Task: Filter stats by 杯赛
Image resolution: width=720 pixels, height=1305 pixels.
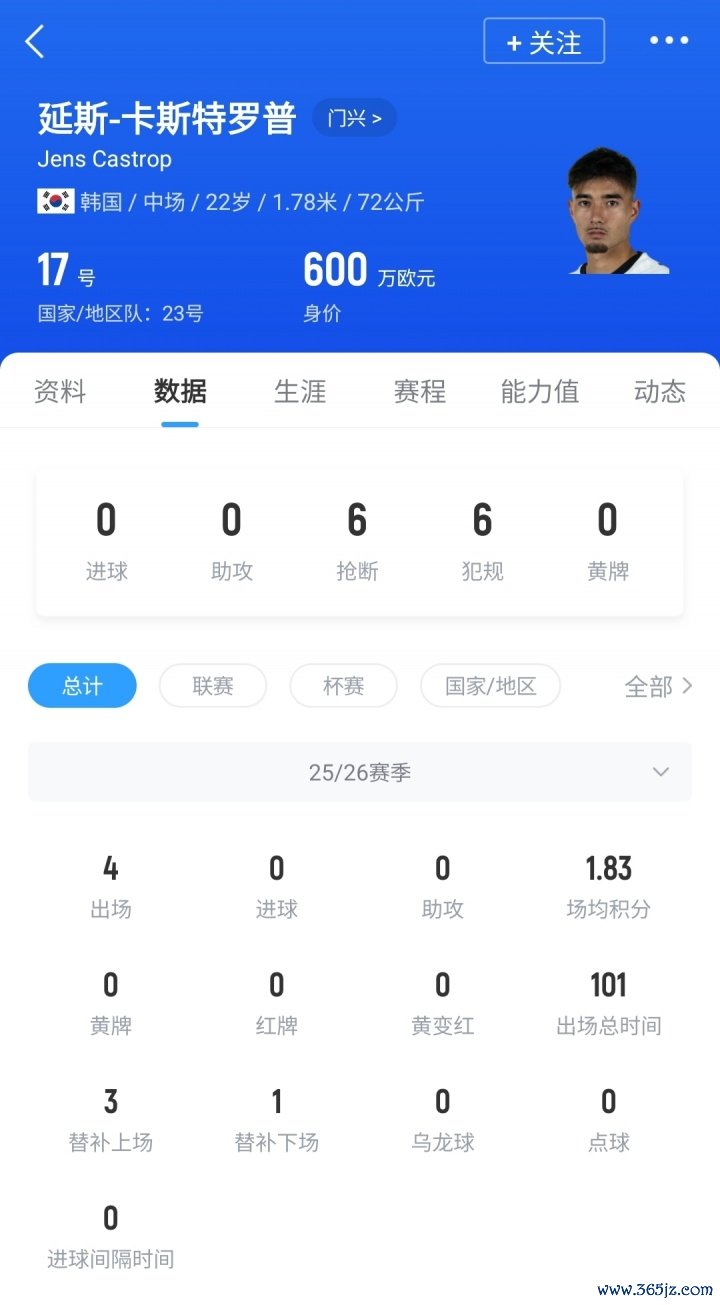Action: [x=343, y=686]
